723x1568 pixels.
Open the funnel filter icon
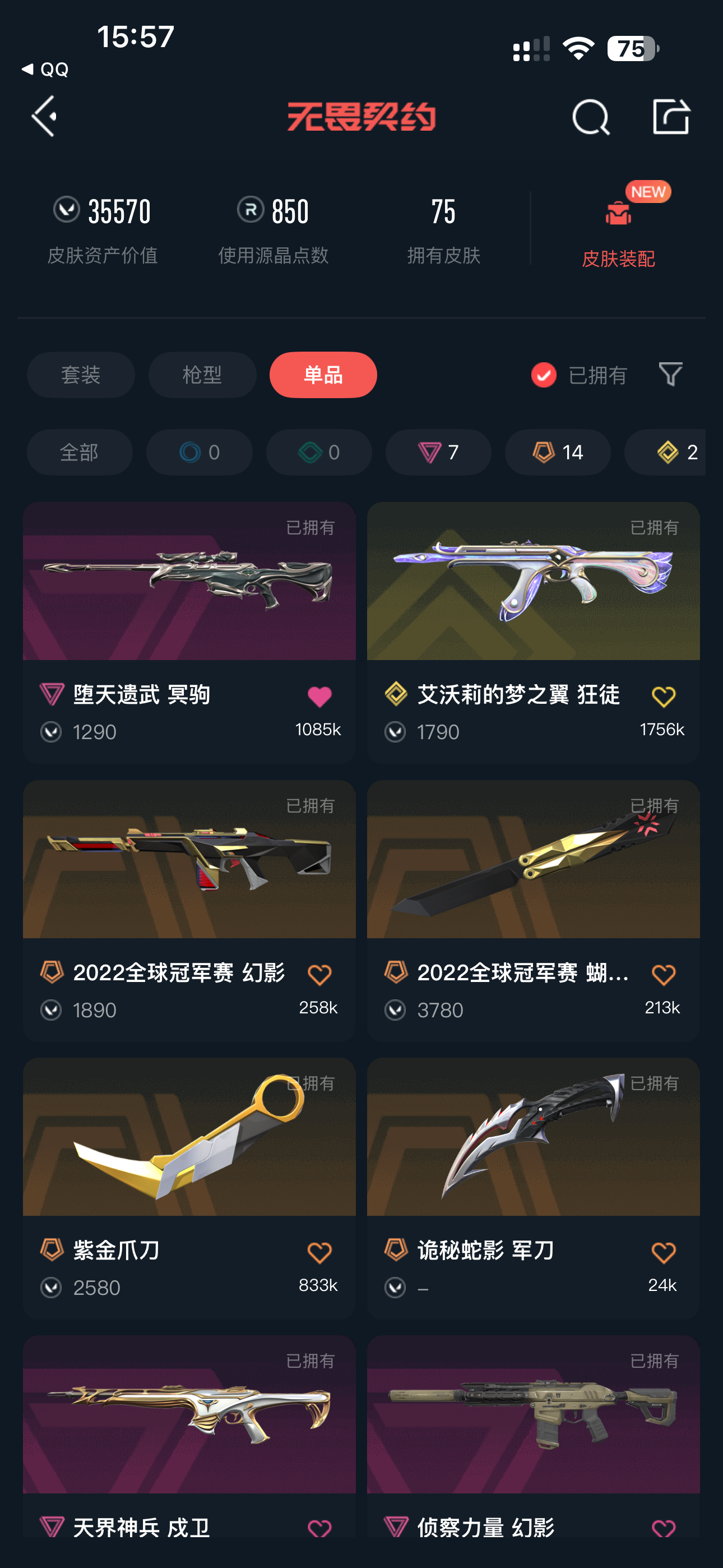pyautogui.click(x=670, y=375)
